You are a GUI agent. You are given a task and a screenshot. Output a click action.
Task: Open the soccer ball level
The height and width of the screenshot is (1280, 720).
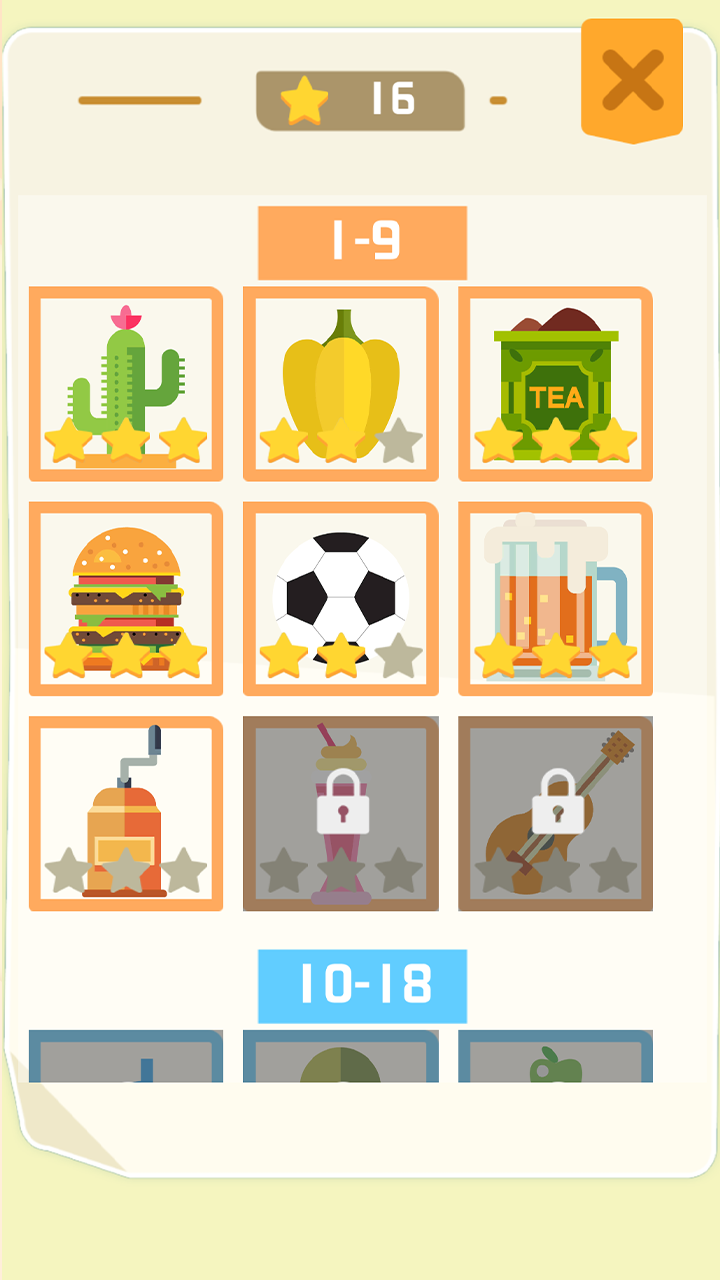[341, 599]
